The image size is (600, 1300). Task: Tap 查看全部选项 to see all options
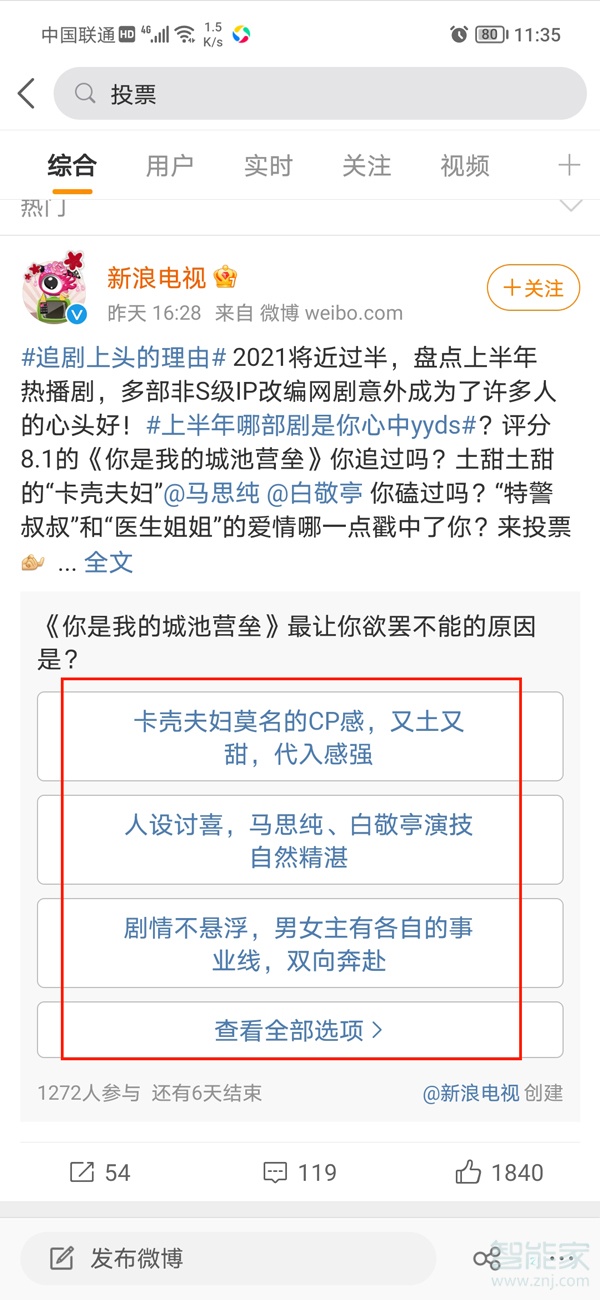[299, 1030]
